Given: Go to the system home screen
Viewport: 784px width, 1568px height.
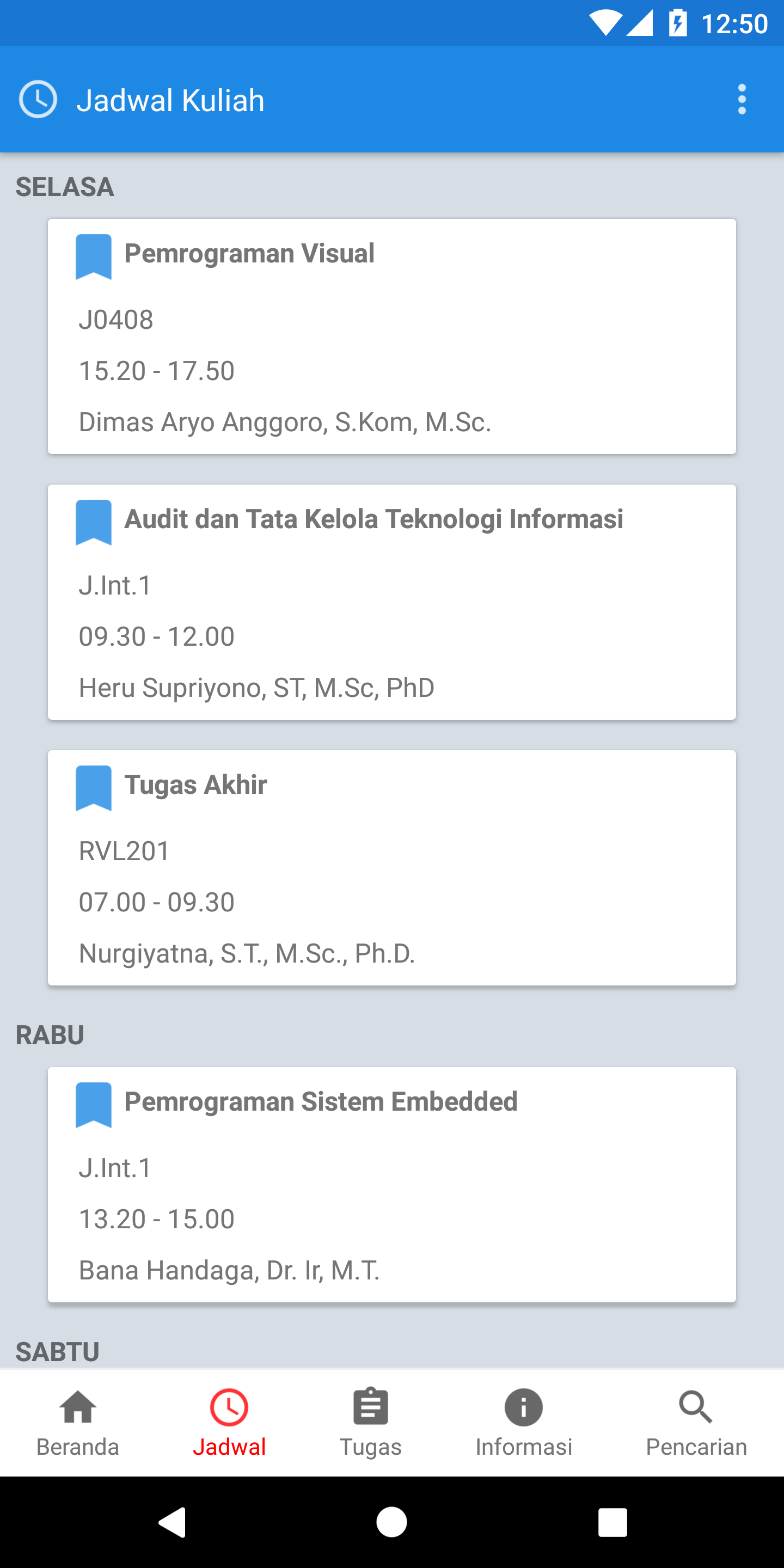Looking at the screenshot, I should pyautogui.click(x=391, y=1522).
